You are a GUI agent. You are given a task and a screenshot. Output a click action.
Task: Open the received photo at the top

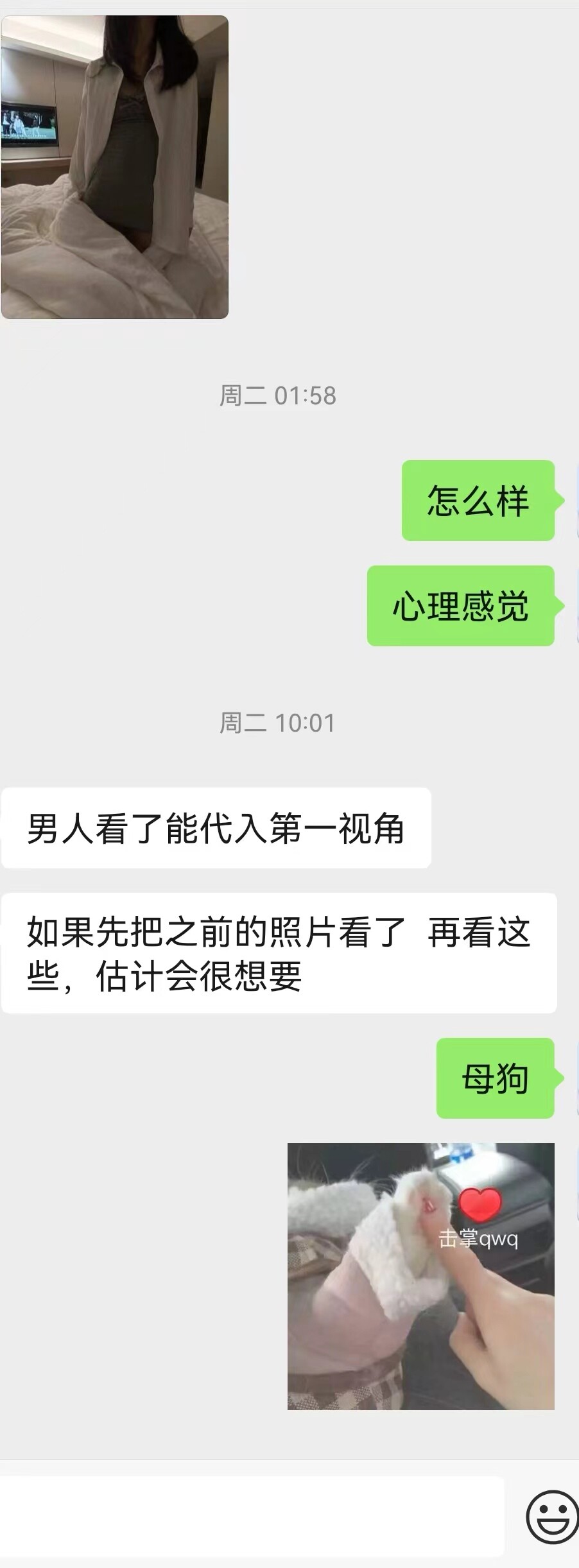[x=115, y=167]
